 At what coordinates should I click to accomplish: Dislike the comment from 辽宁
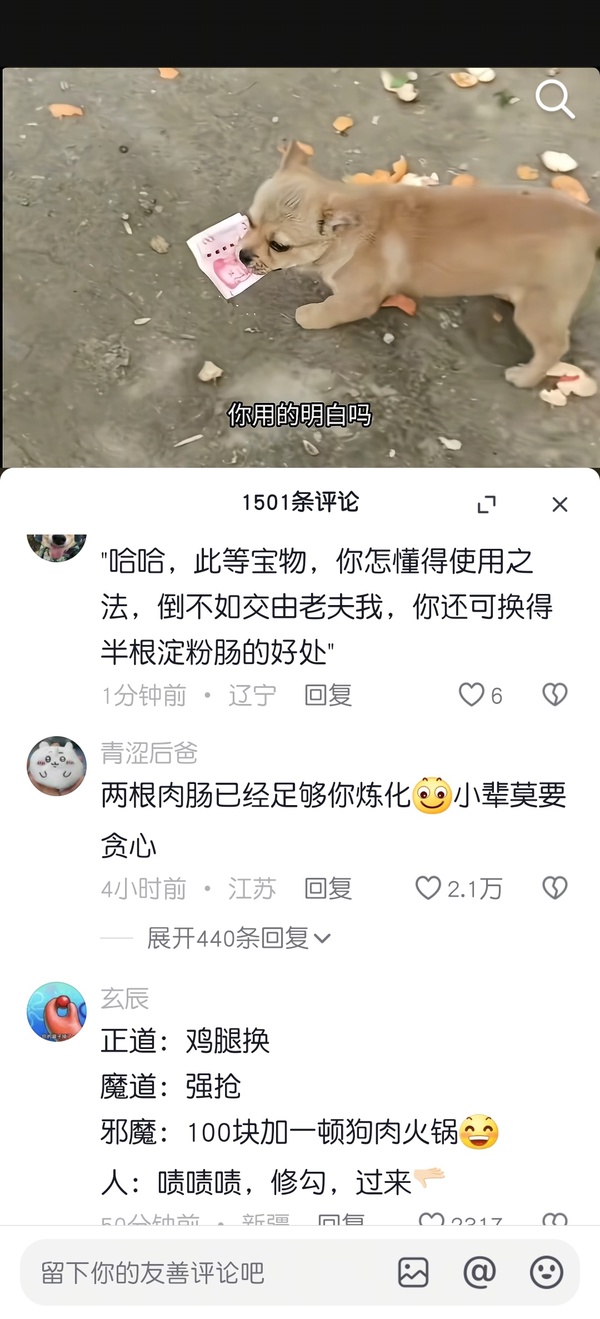click(554, 695)
